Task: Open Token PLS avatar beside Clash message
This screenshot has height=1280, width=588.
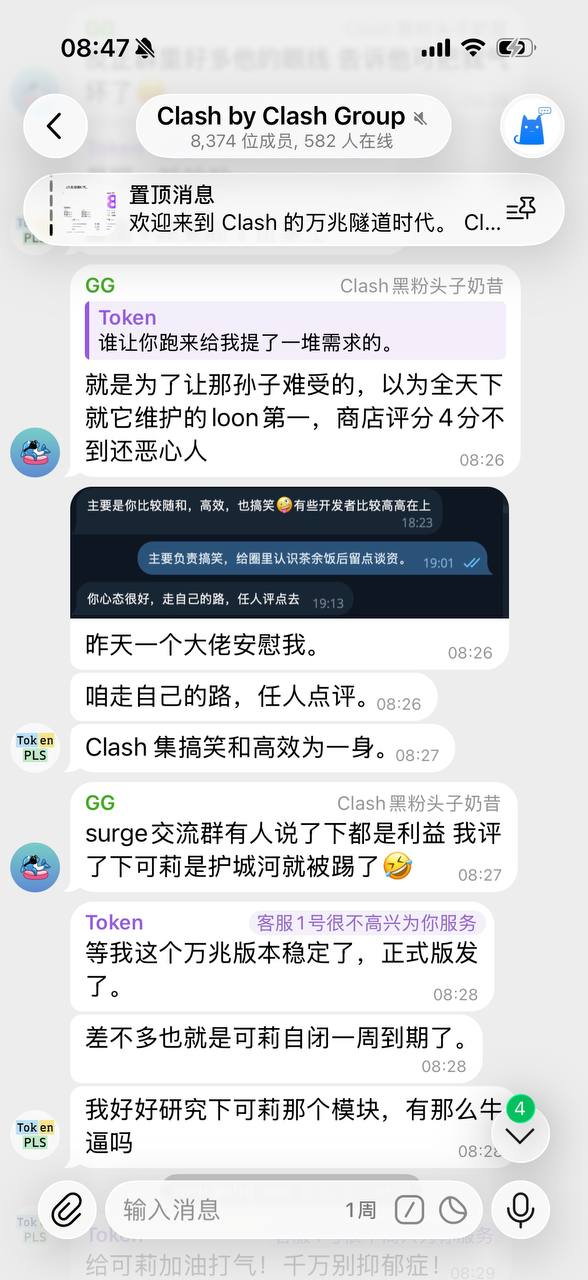Action: click(35, 748)
